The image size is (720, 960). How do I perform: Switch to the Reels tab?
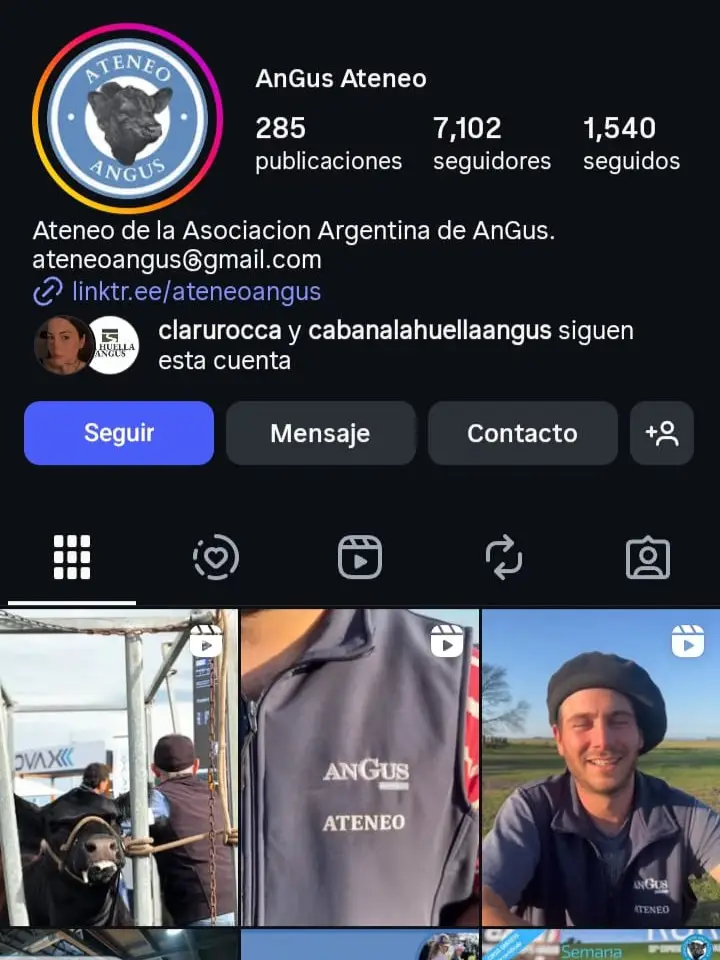click(360, 558)
